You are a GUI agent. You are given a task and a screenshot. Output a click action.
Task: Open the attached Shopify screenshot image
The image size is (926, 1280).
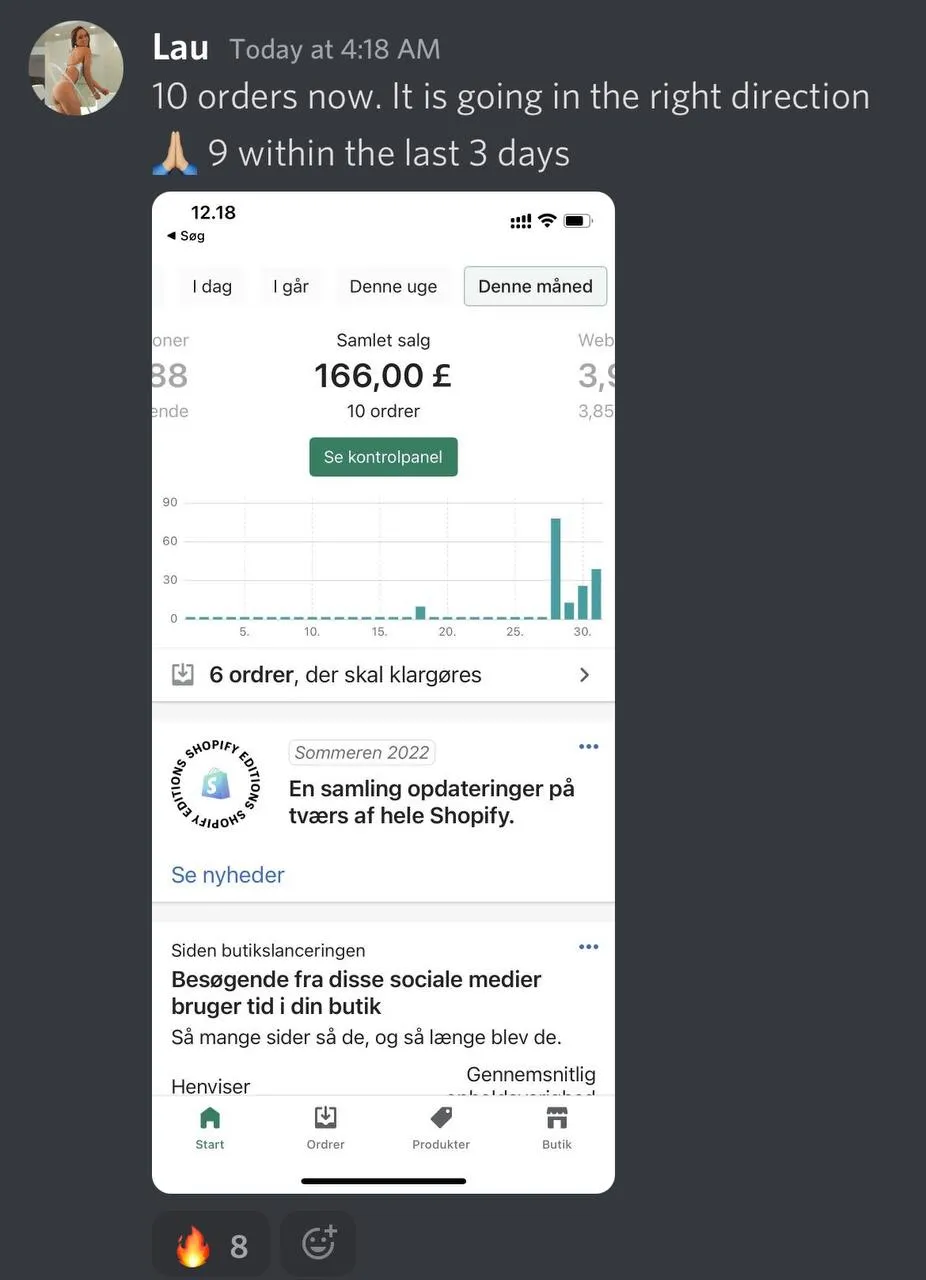pos(383,690)
